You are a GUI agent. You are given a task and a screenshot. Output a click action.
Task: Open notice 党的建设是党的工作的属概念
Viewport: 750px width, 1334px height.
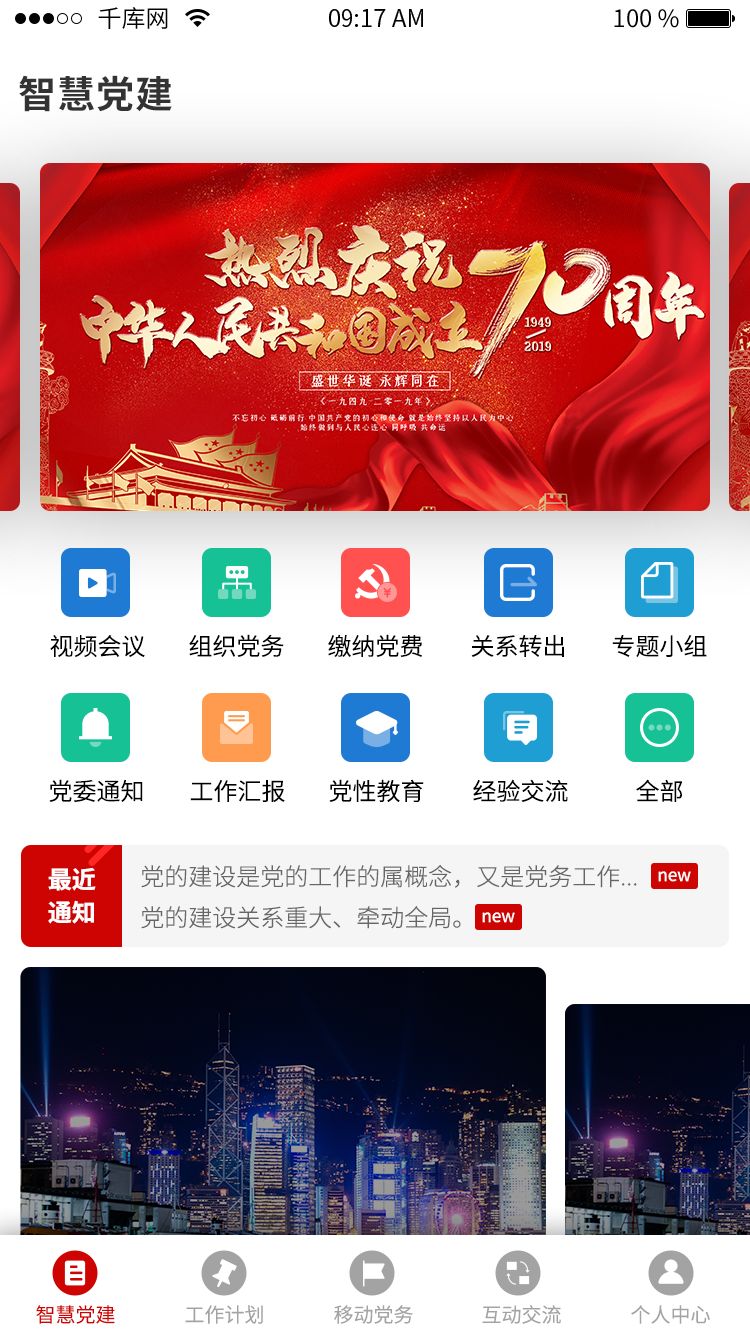tap(388, 877)
